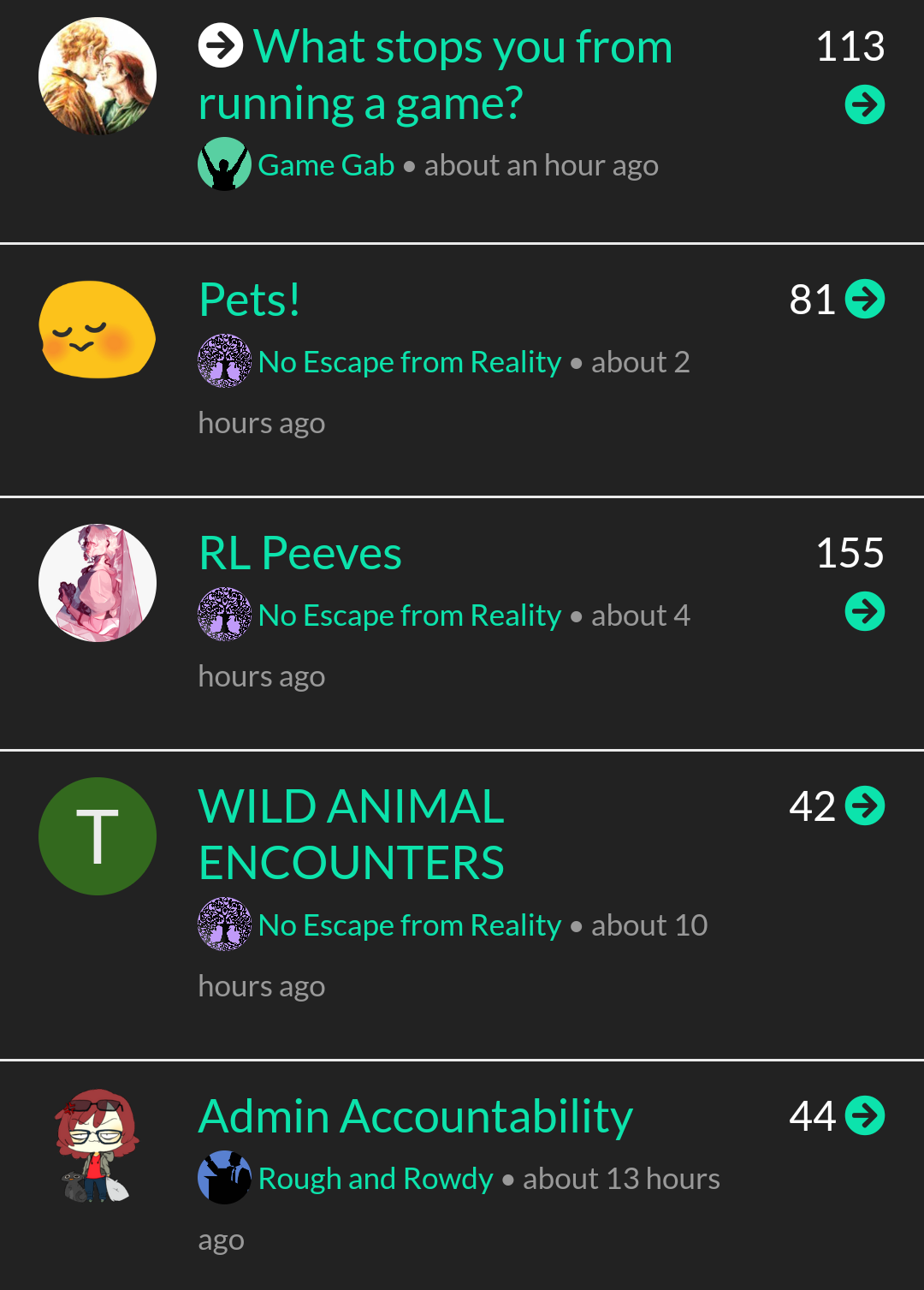Screen dimensions: 924x1290
Task: Jump to latest post in Admin Accountability
Action: 864,1116
